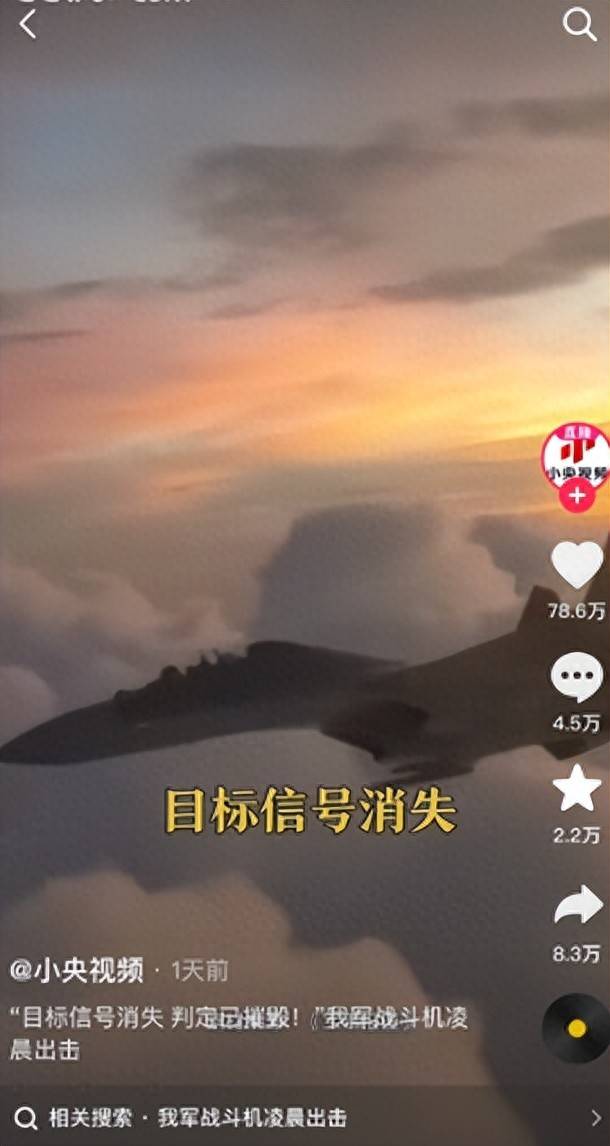This screenshot has width=610, height=1146.
Task: Open the comments bubble
Action: pos(577,677)
